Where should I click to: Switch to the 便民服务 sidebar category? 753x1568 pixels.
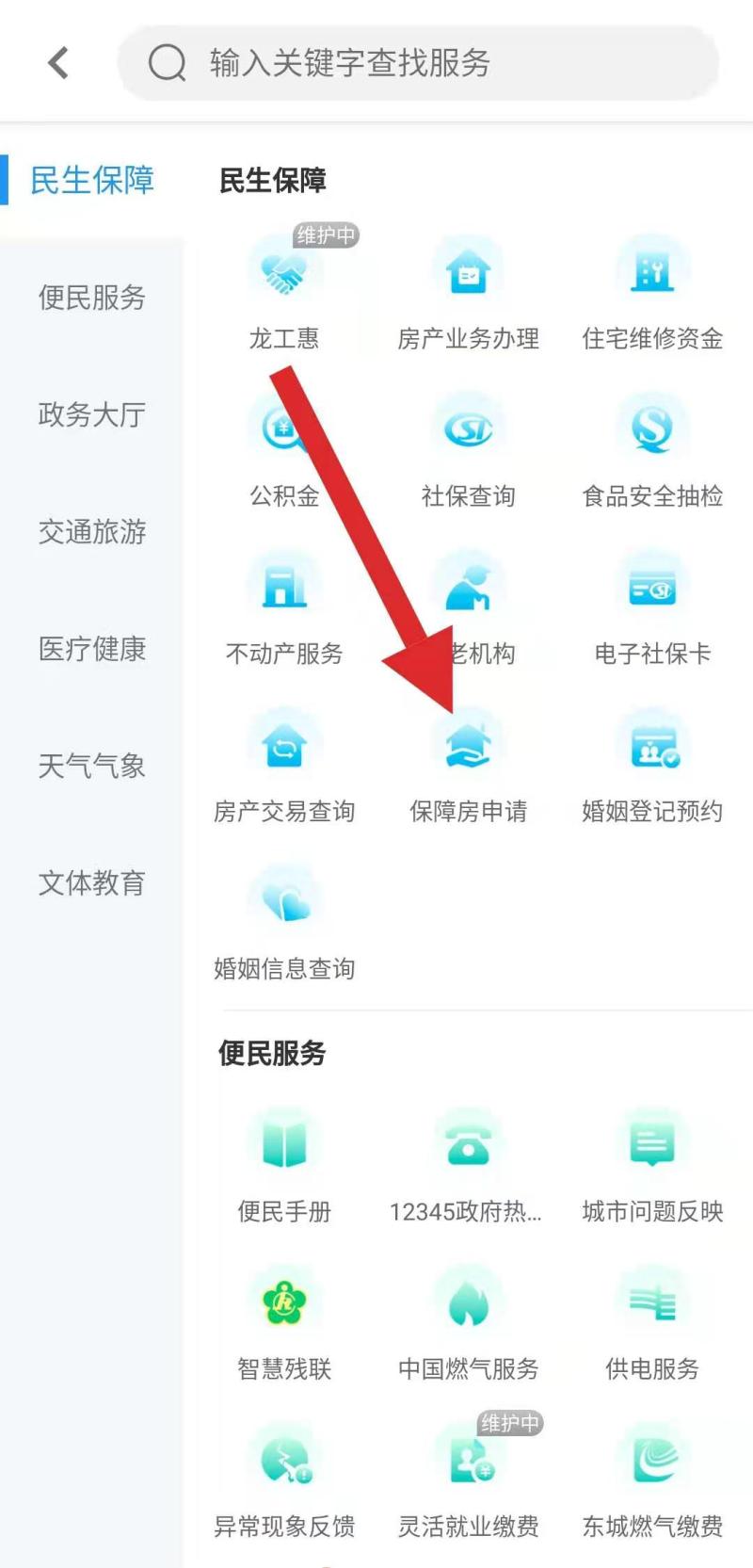click(x=92, y=298)
